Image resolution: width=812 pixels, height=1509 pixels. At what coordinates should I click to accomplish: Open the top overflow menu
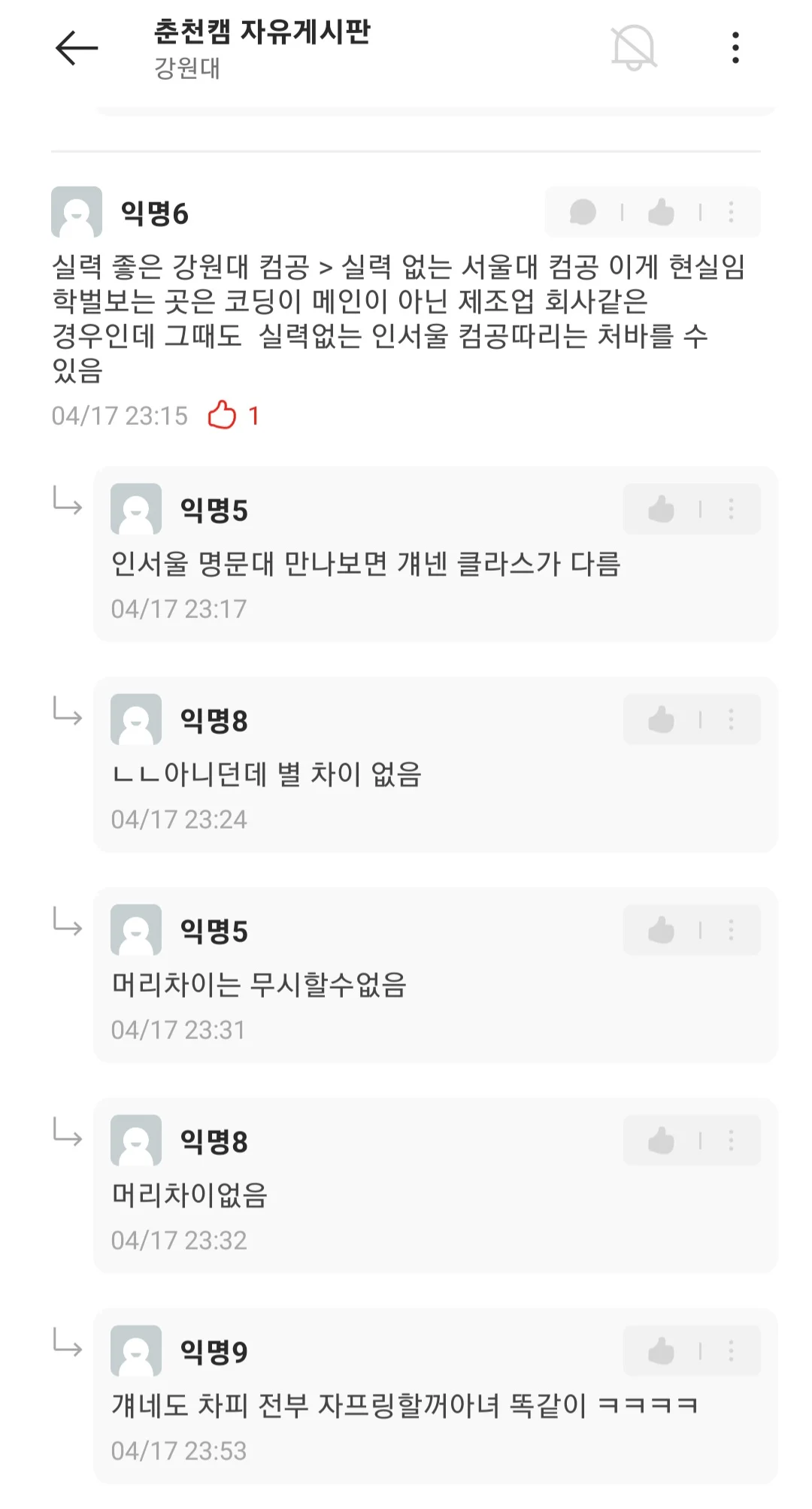tap(735, 48)
